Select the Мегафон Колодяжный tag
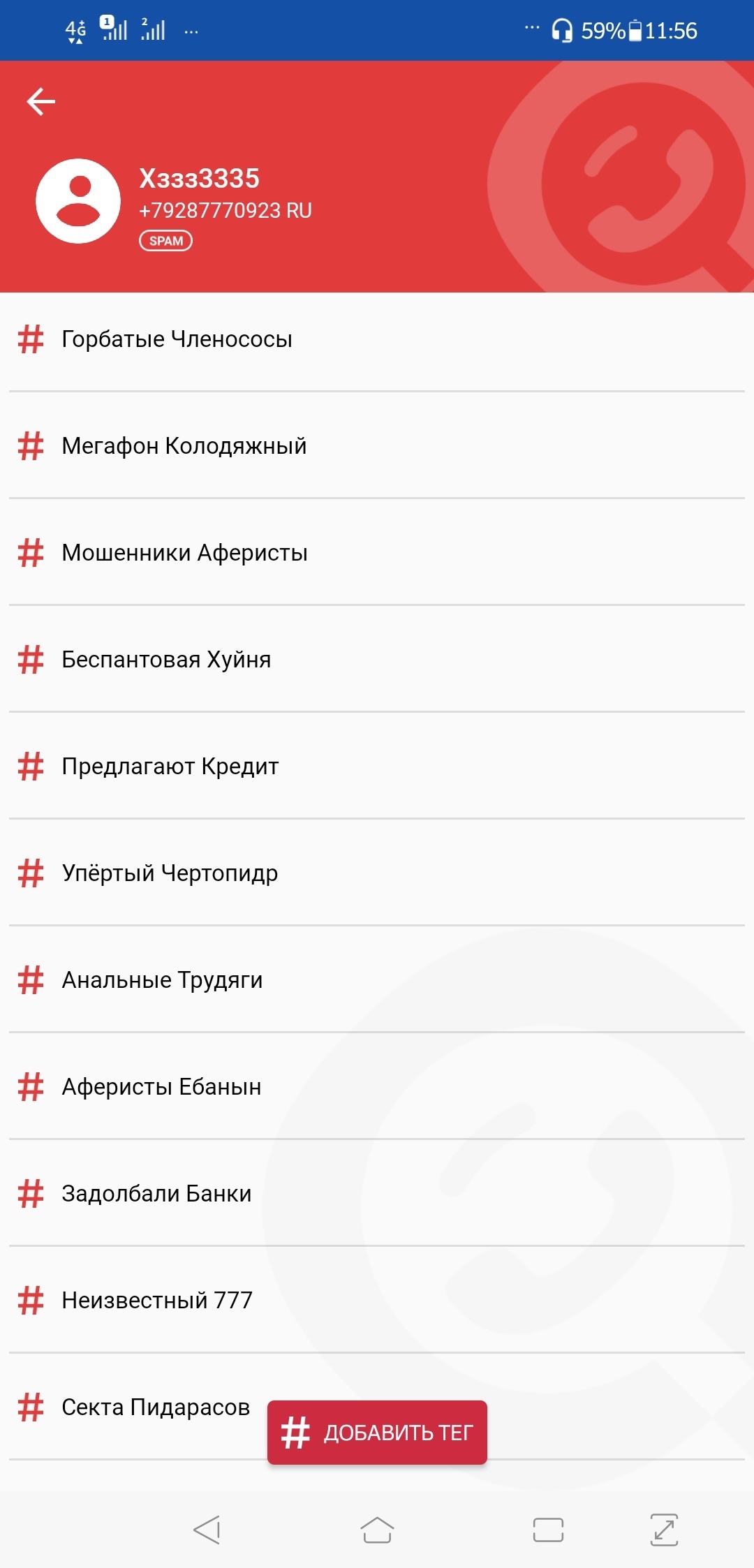The height and width of the screenshot is (1568, 754). [x=184, y=445]
